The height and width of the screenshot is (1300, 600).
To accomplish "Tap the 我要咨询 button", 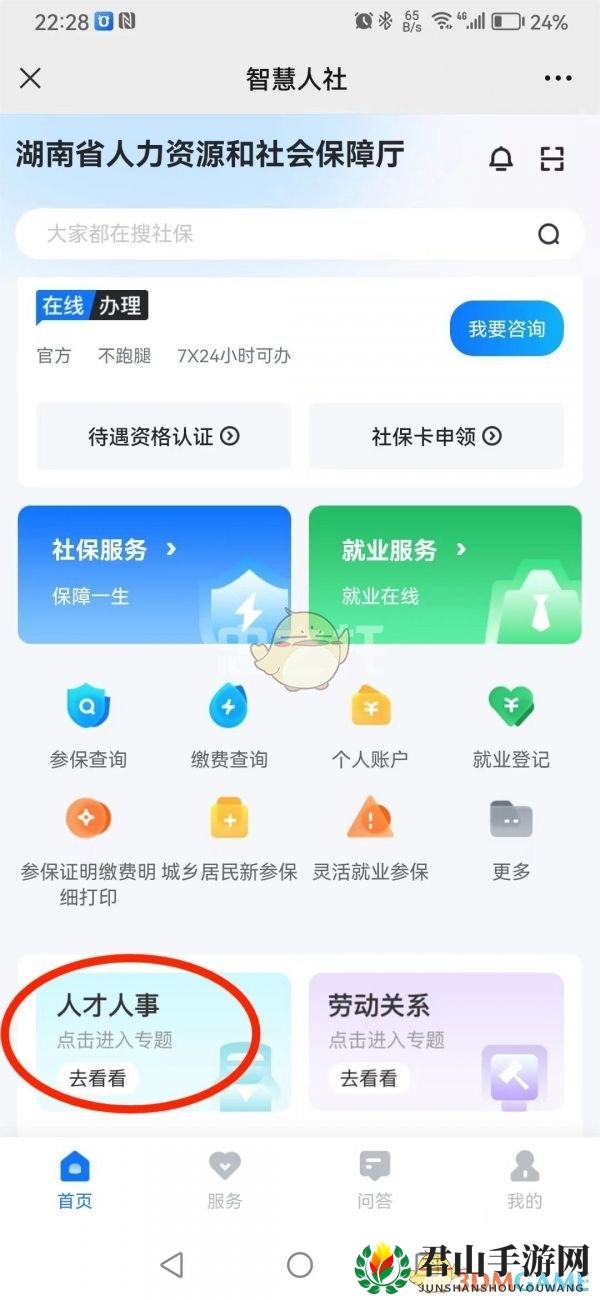I will pos(506,328).
